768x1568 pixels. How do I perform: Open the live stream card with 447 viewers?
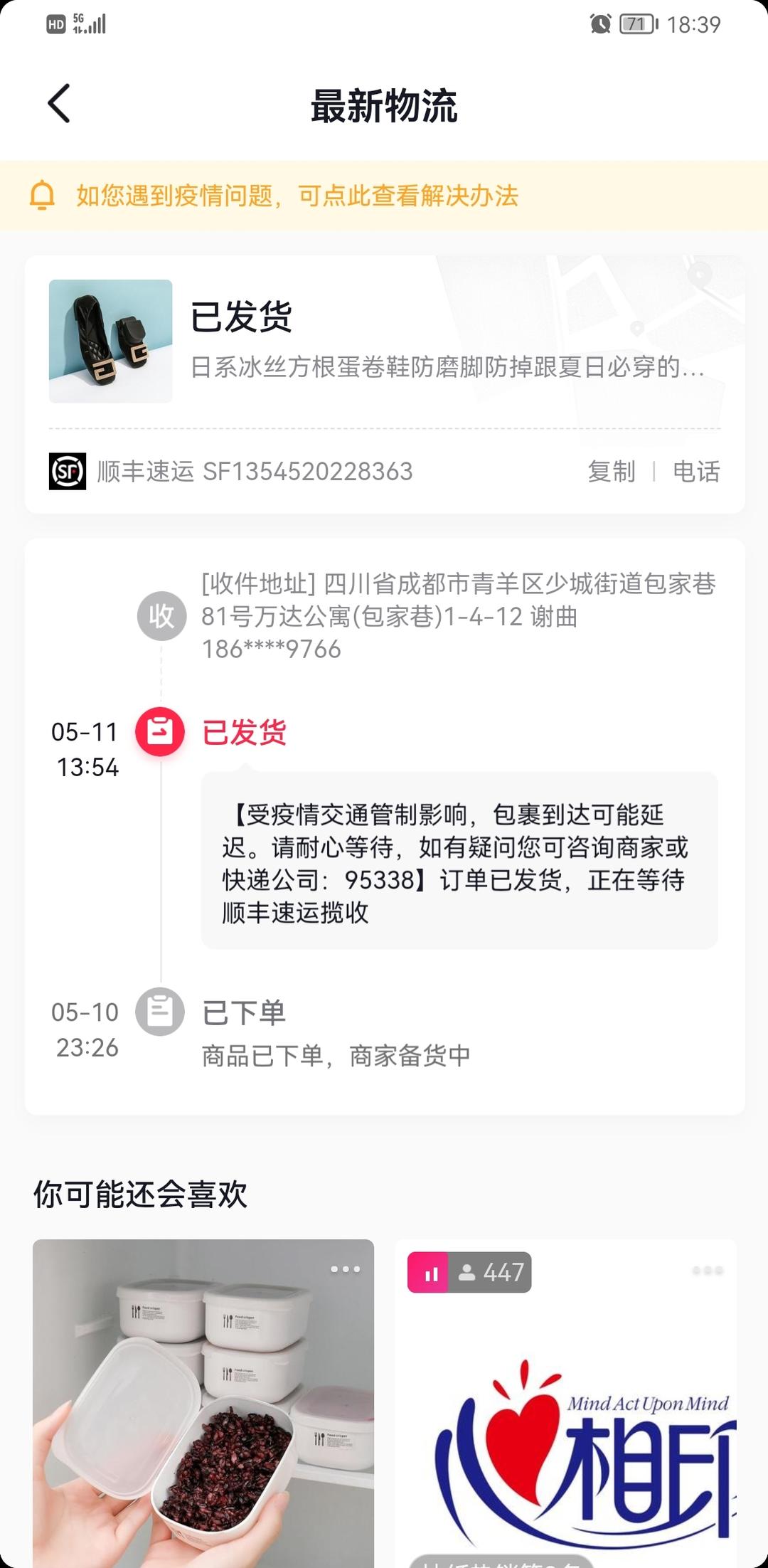point(565,1416)
